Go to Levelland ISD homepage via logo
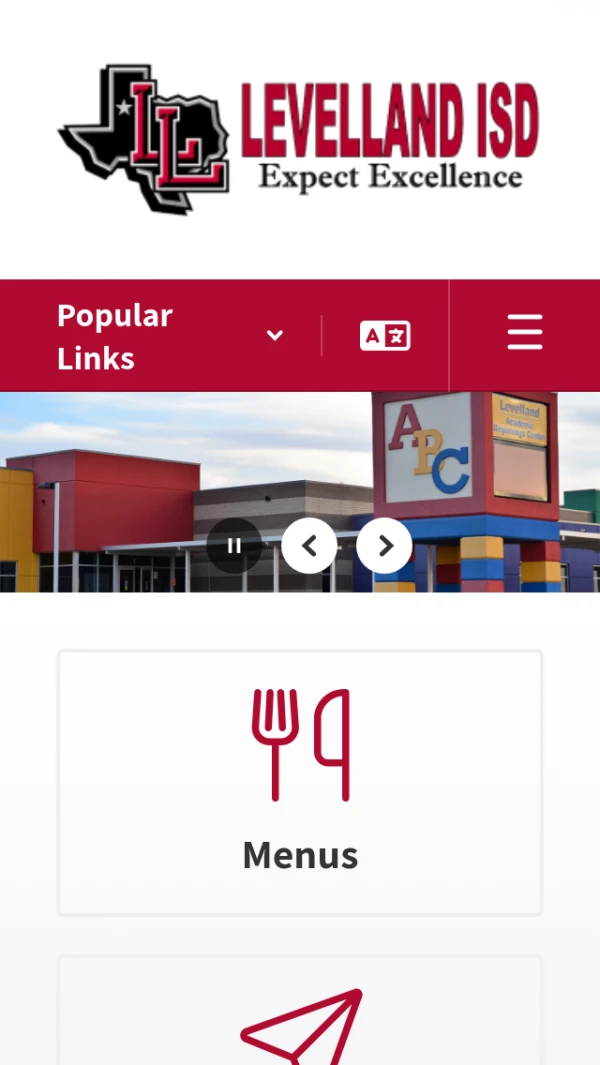Image resolution: width=600 pixels, height=1065 pixels. click(x=300, y=138)
